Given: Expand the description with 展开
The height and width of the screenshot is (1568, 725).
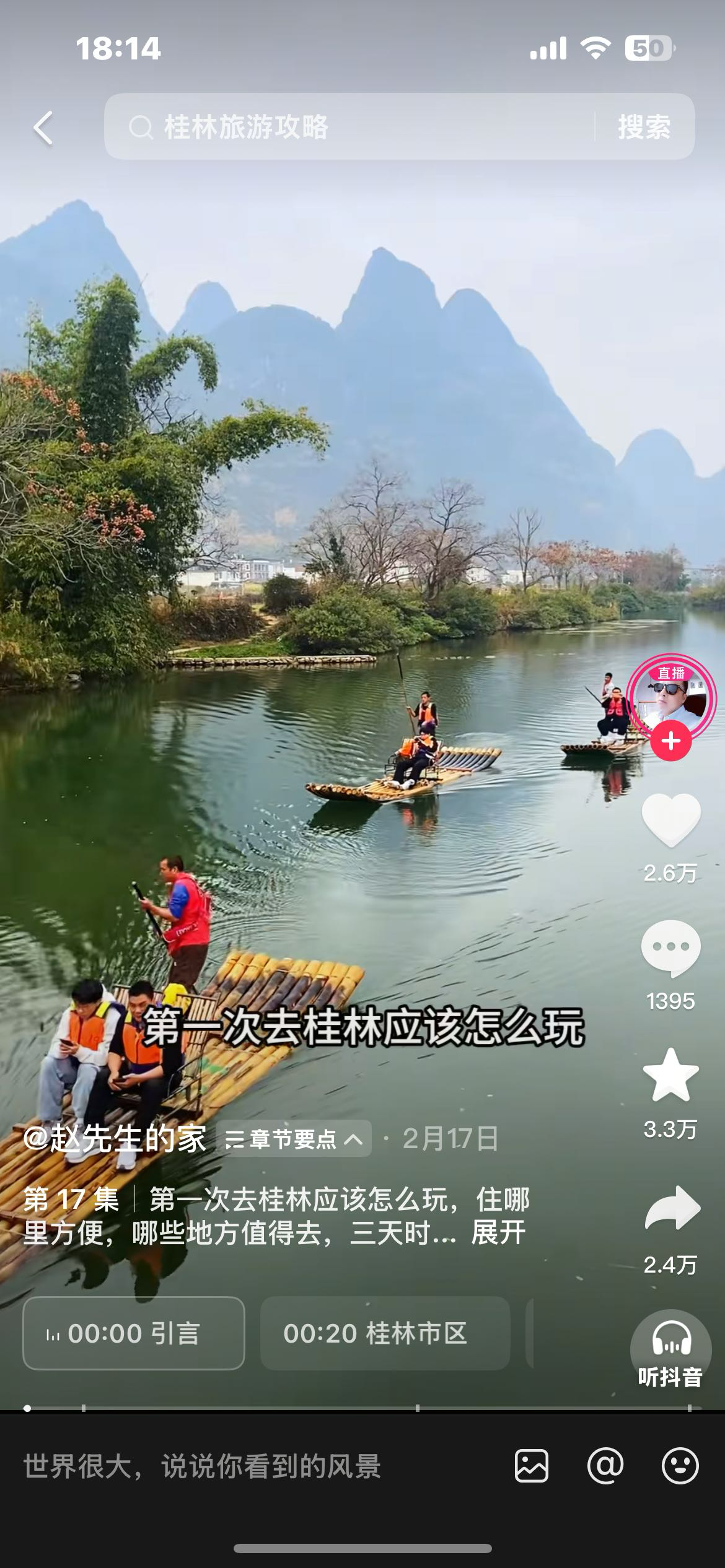Looking at the screenshot, I should pyautogui.click(x=498, y=1233).
